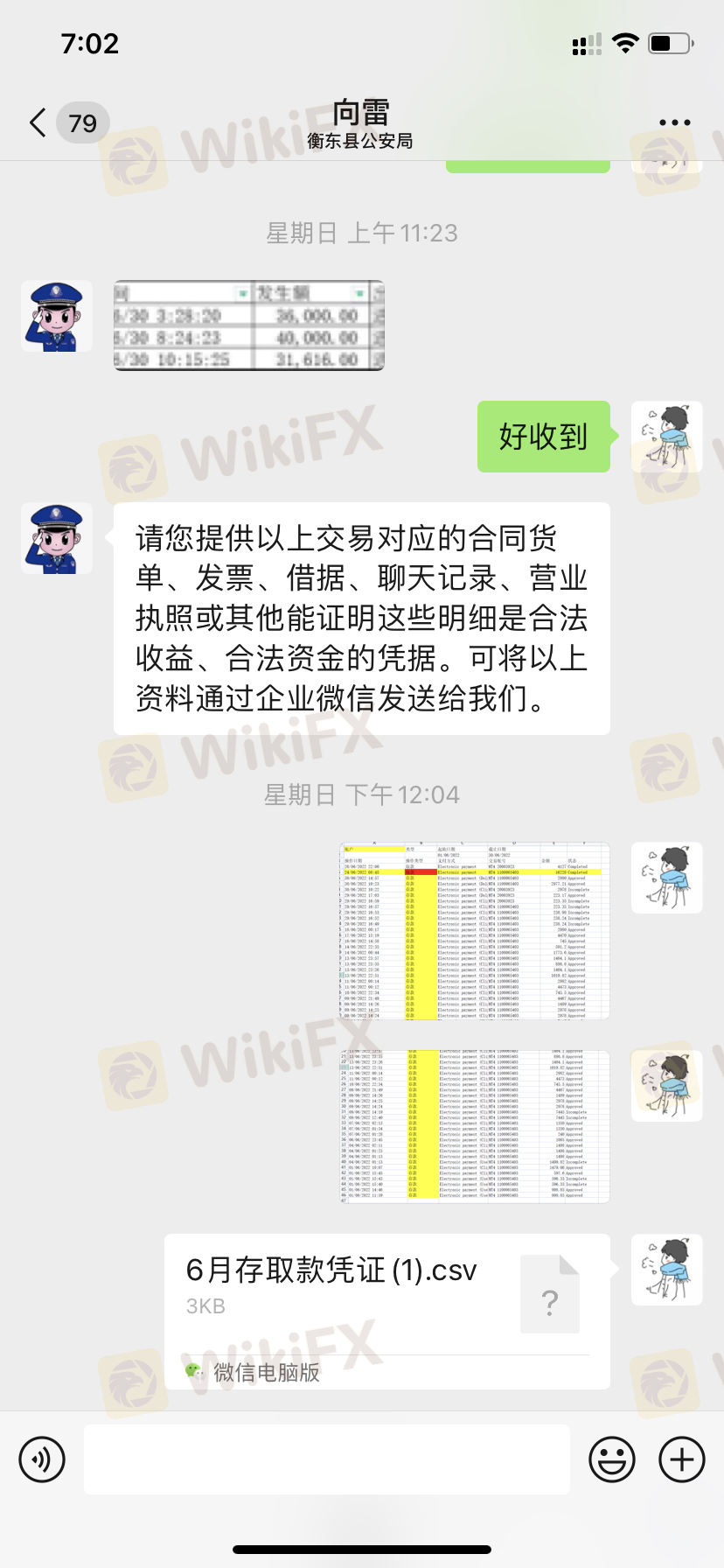The width and height of the screenshot is (724, 1568).
Task: Go back to the chat list
Action: coord(38,122)
